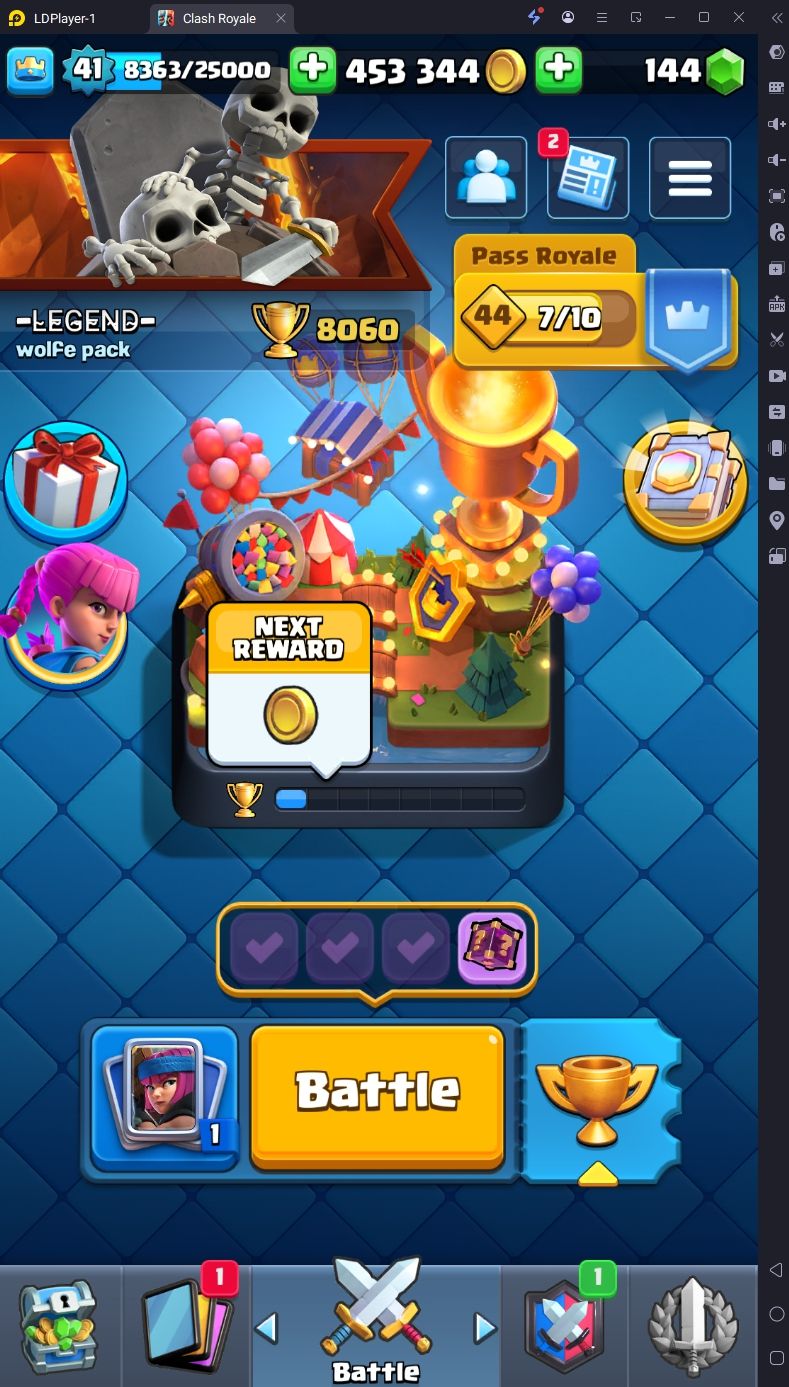
Task: Open the hamburger menu
Action: pyautogui.click(x=690, y=178)
